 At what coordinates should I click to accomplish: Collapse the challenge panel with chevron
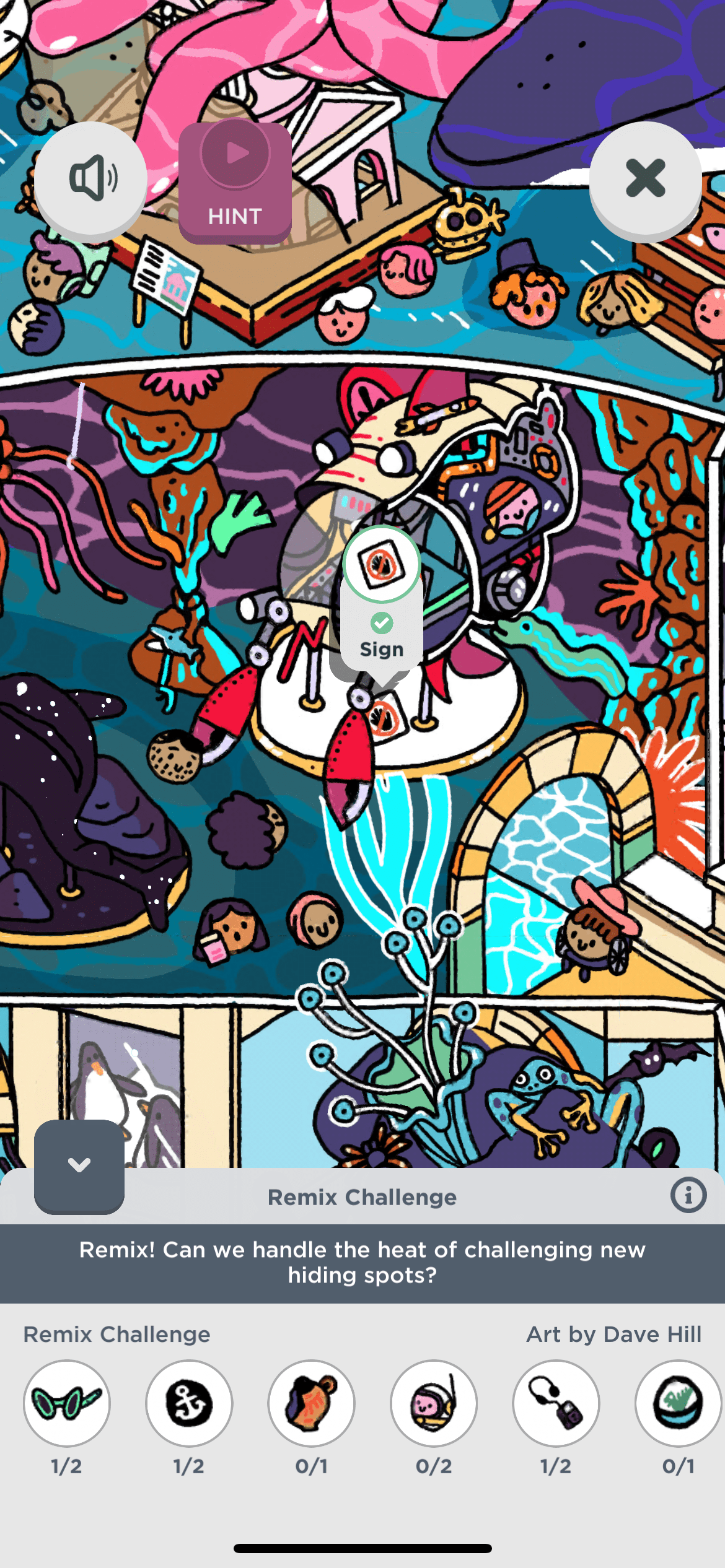[x=79, y=1165]
